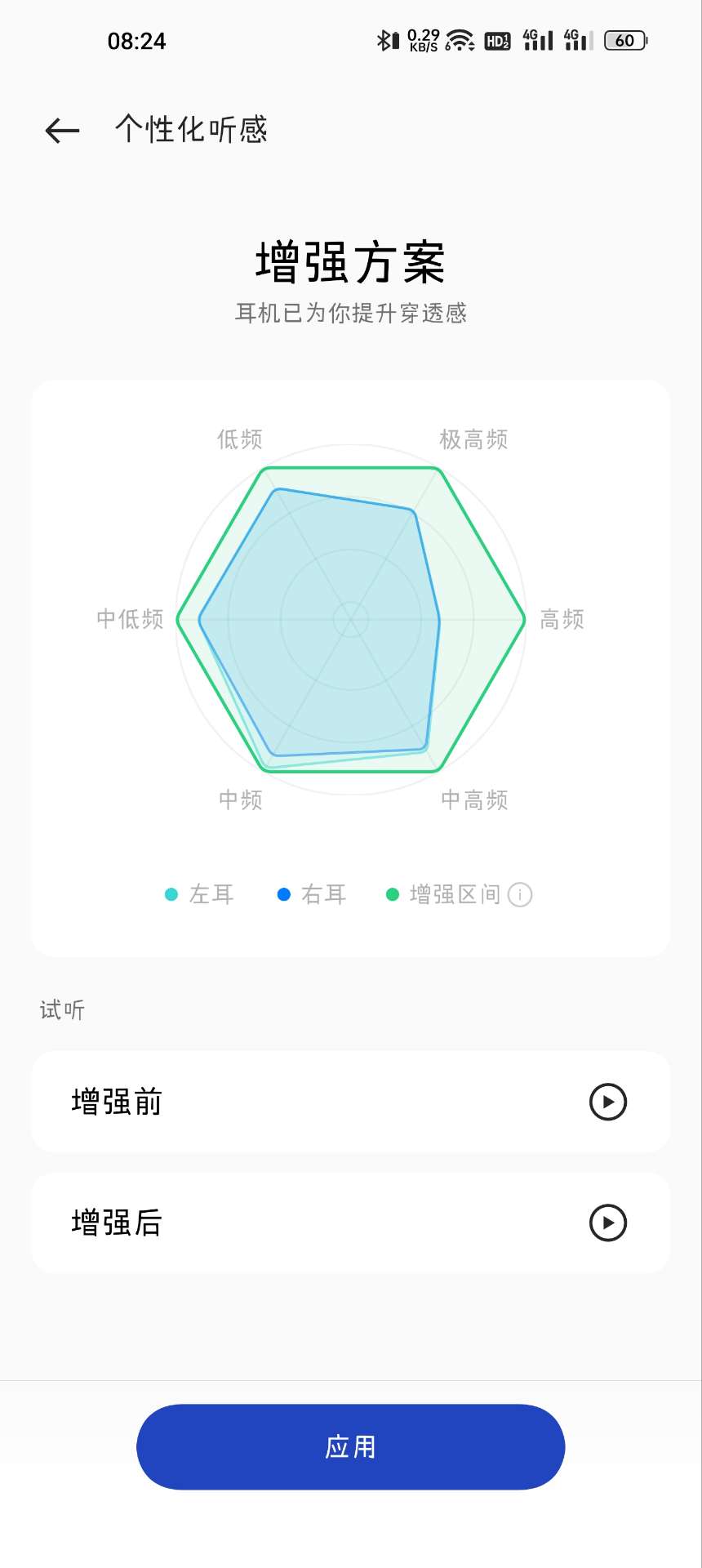The height and width of the screenshot is (1568, 702).
Task: Go back from 个性化听感 page
Action: 62,131
